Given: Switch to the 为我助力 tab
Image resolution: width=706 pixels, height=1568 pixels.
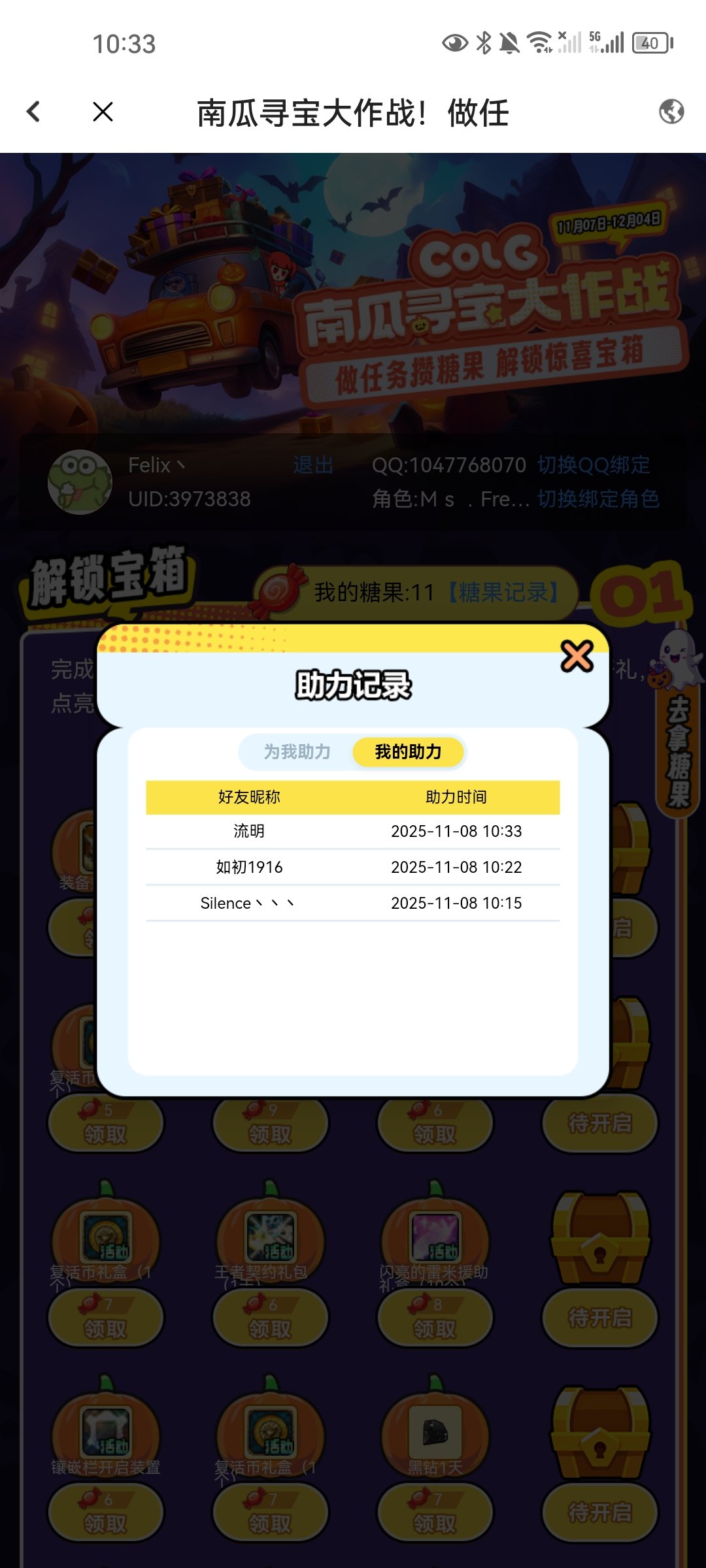Looking at the screenshot, I should pyautogui.click(x=297, y=752).
